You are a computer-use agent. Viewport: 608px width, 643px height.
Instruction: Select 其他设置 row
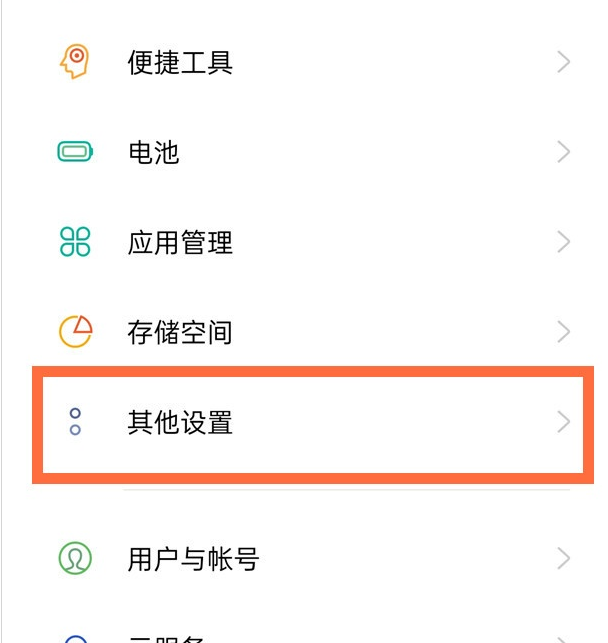[x=180, y=422]
